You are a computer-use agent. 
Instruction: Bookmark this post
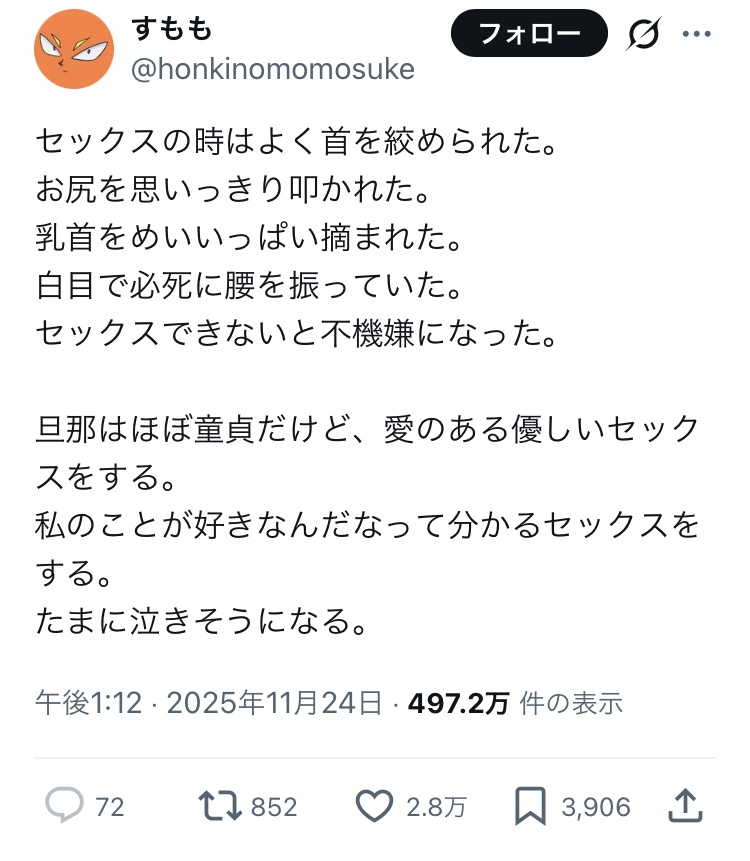pyautogui.click(x=530, y=805)
